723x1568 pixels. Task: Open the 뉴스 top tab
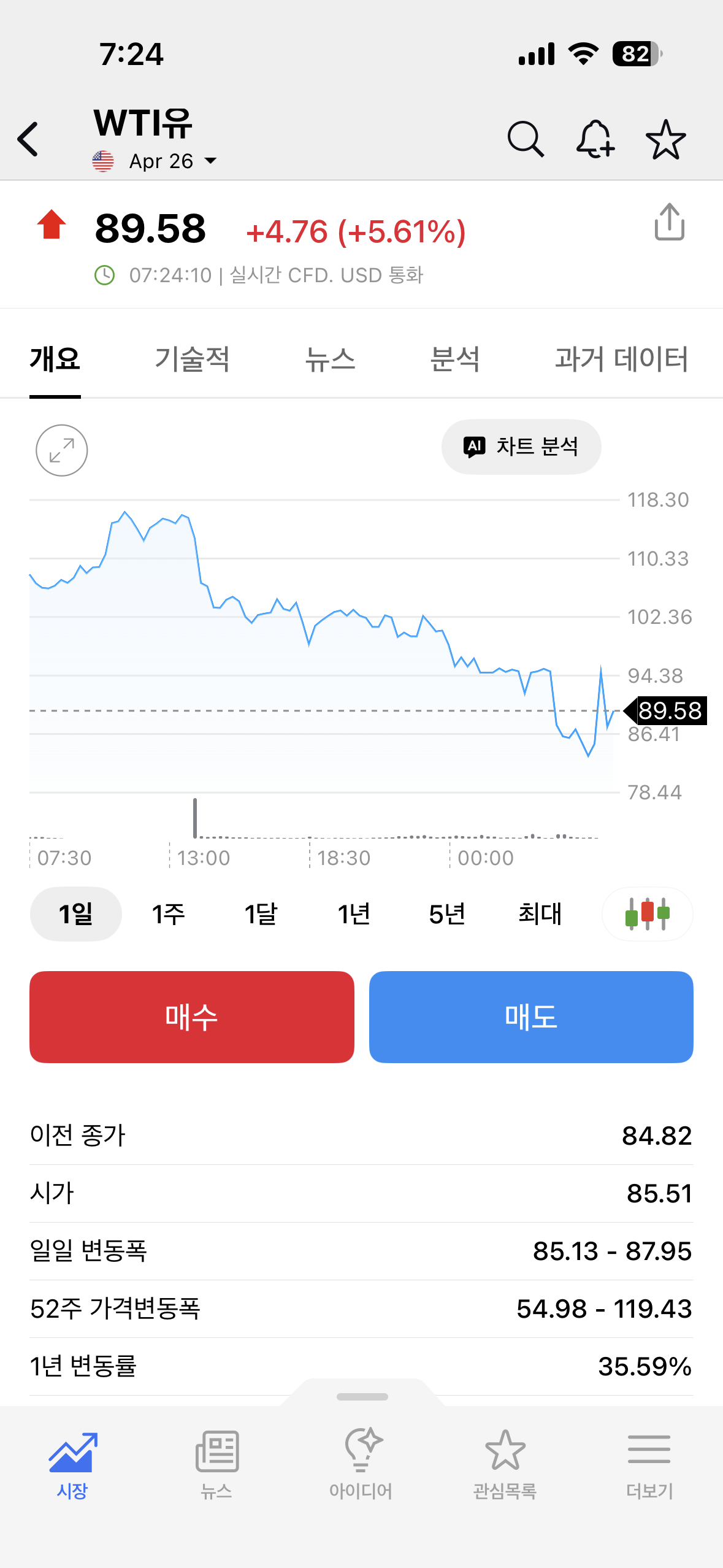click(x=330, y=359)
